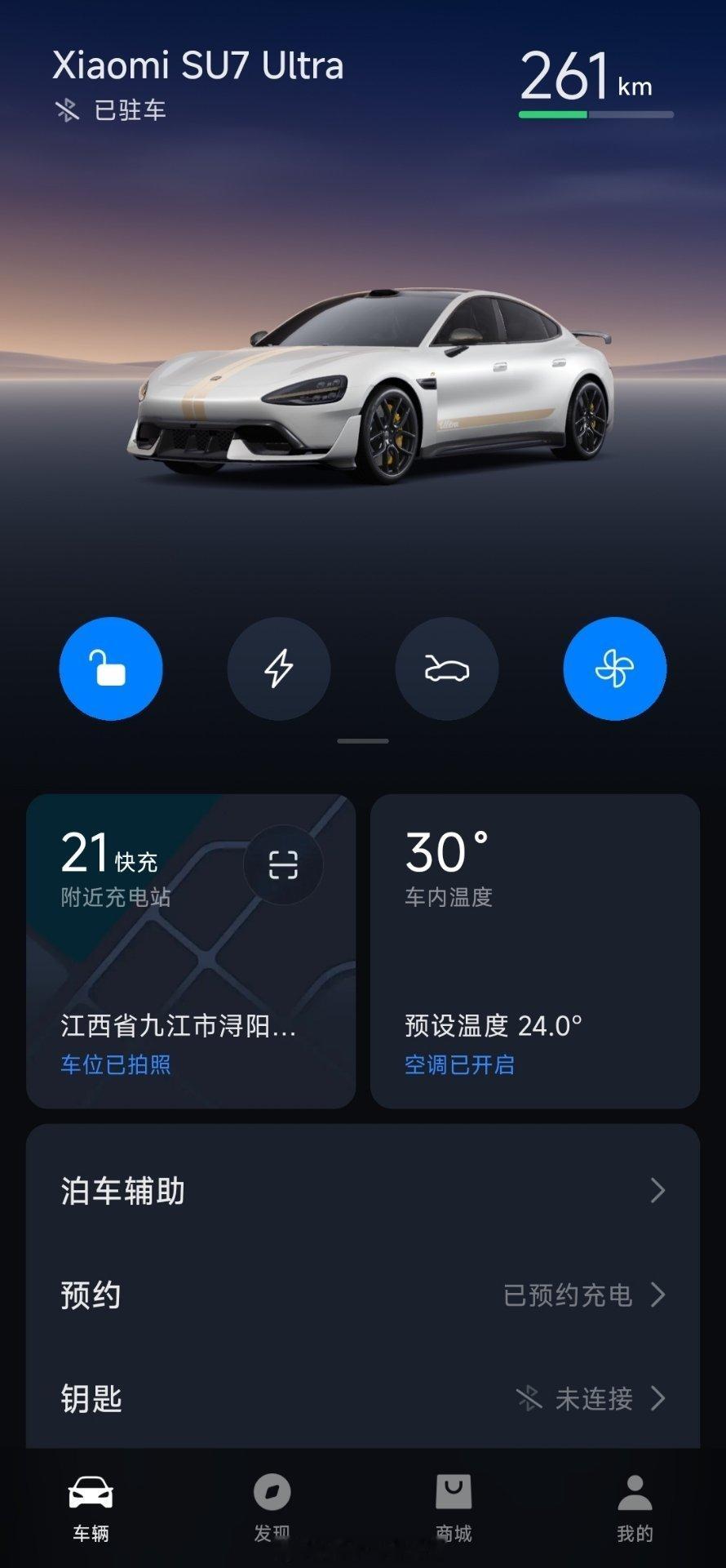Switch to the 我的 profile tab
This screenshot has height=1568, width=726.
coord(635,1508)
